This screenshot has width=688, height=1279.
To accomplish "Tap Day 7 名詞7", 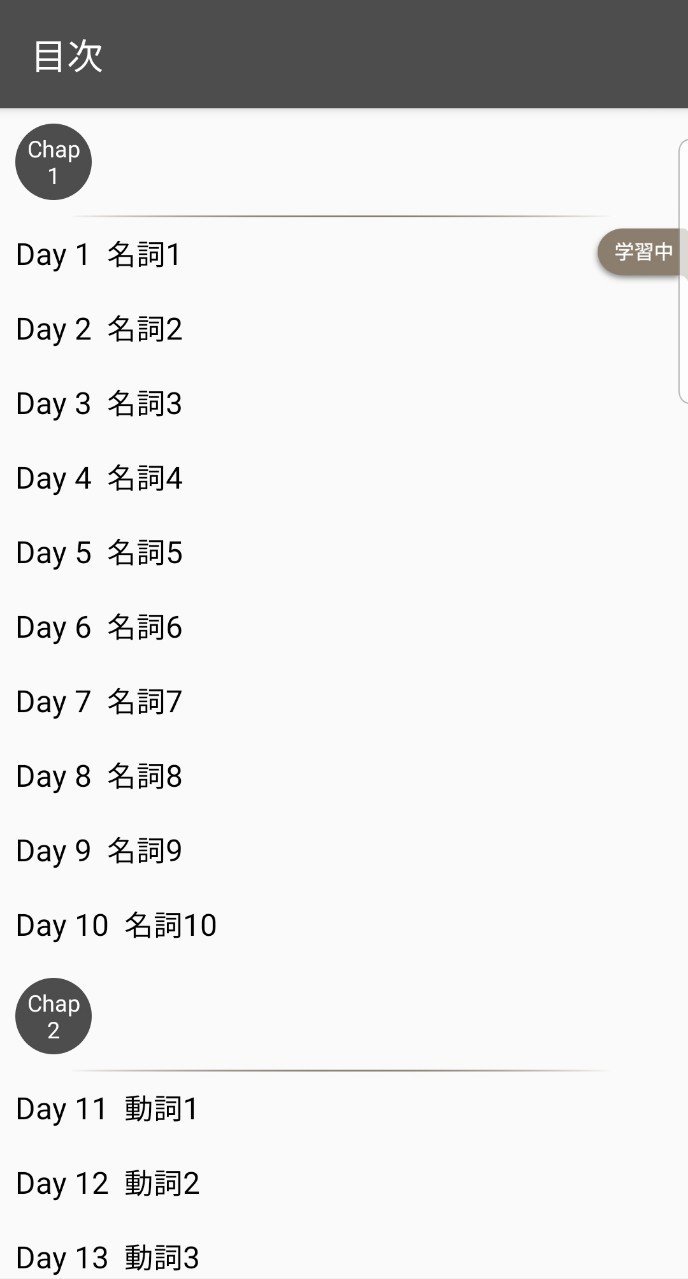I will point(99,702).
